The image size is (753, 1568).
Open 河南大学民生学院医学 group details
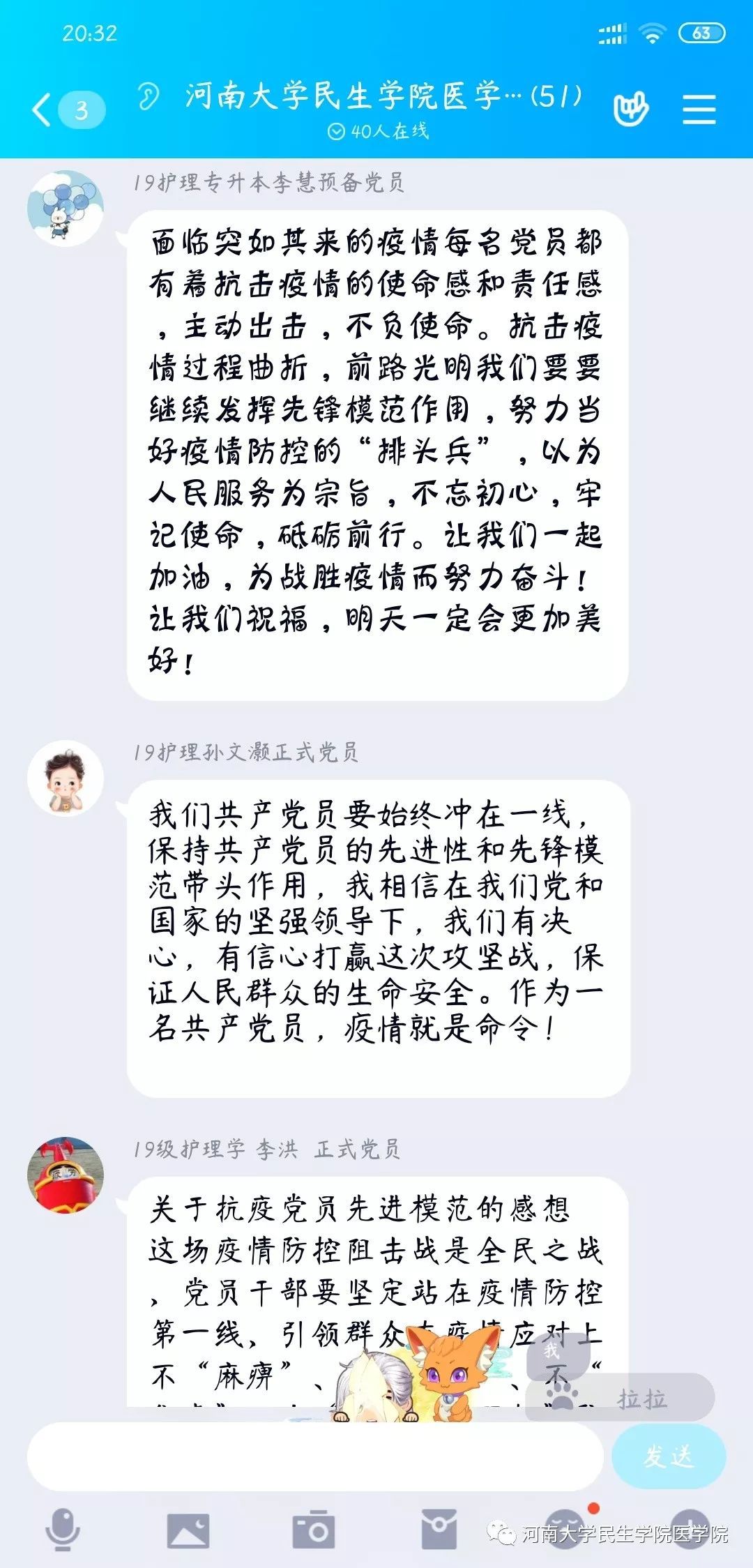pos(382,96)
